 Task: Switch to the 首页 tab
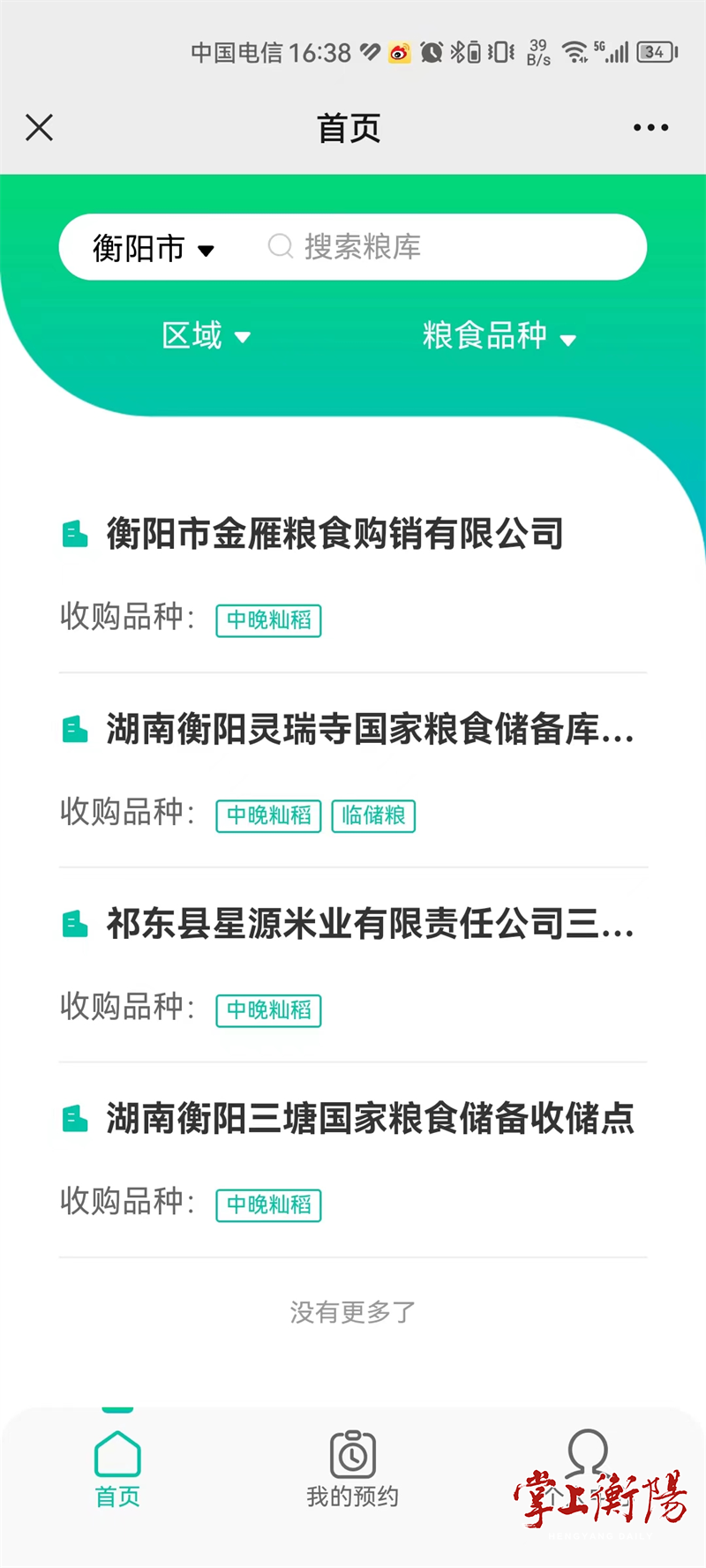(x=117, y=1468)
